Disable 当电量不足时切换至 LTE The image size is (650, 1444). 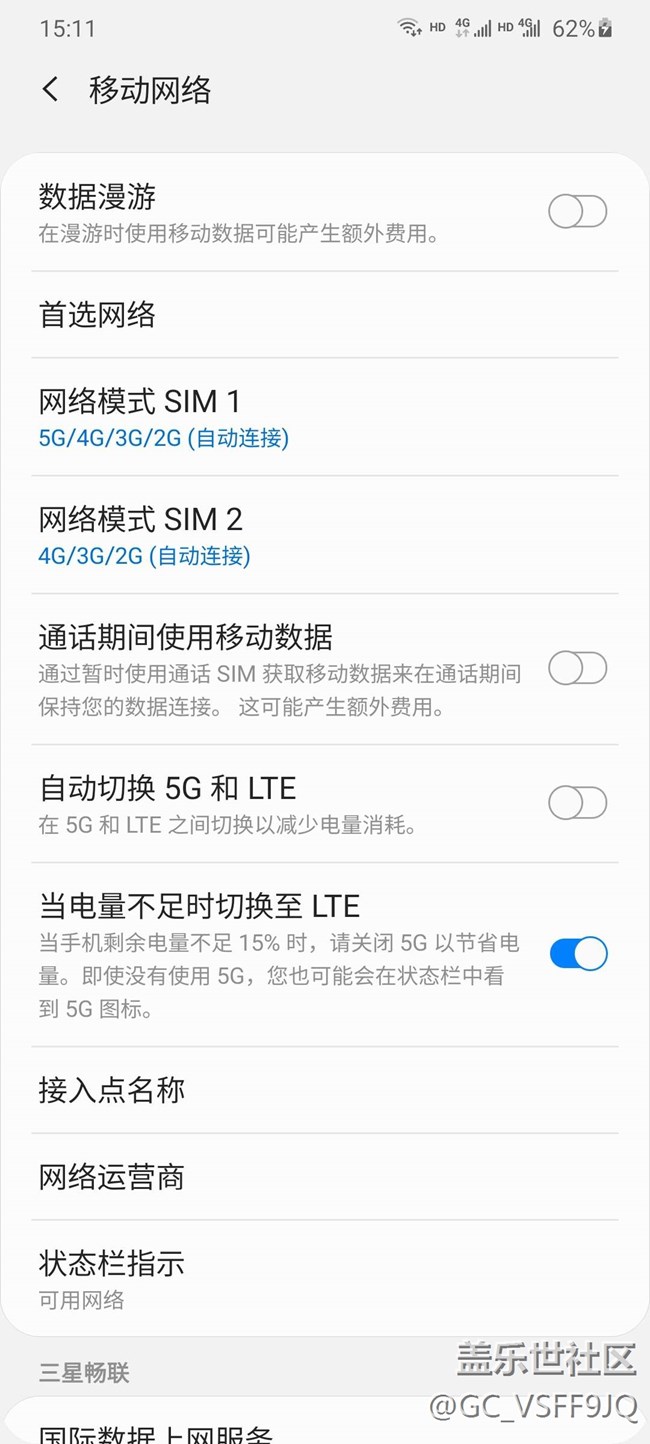pyautogui.click(x=578, y=954)
